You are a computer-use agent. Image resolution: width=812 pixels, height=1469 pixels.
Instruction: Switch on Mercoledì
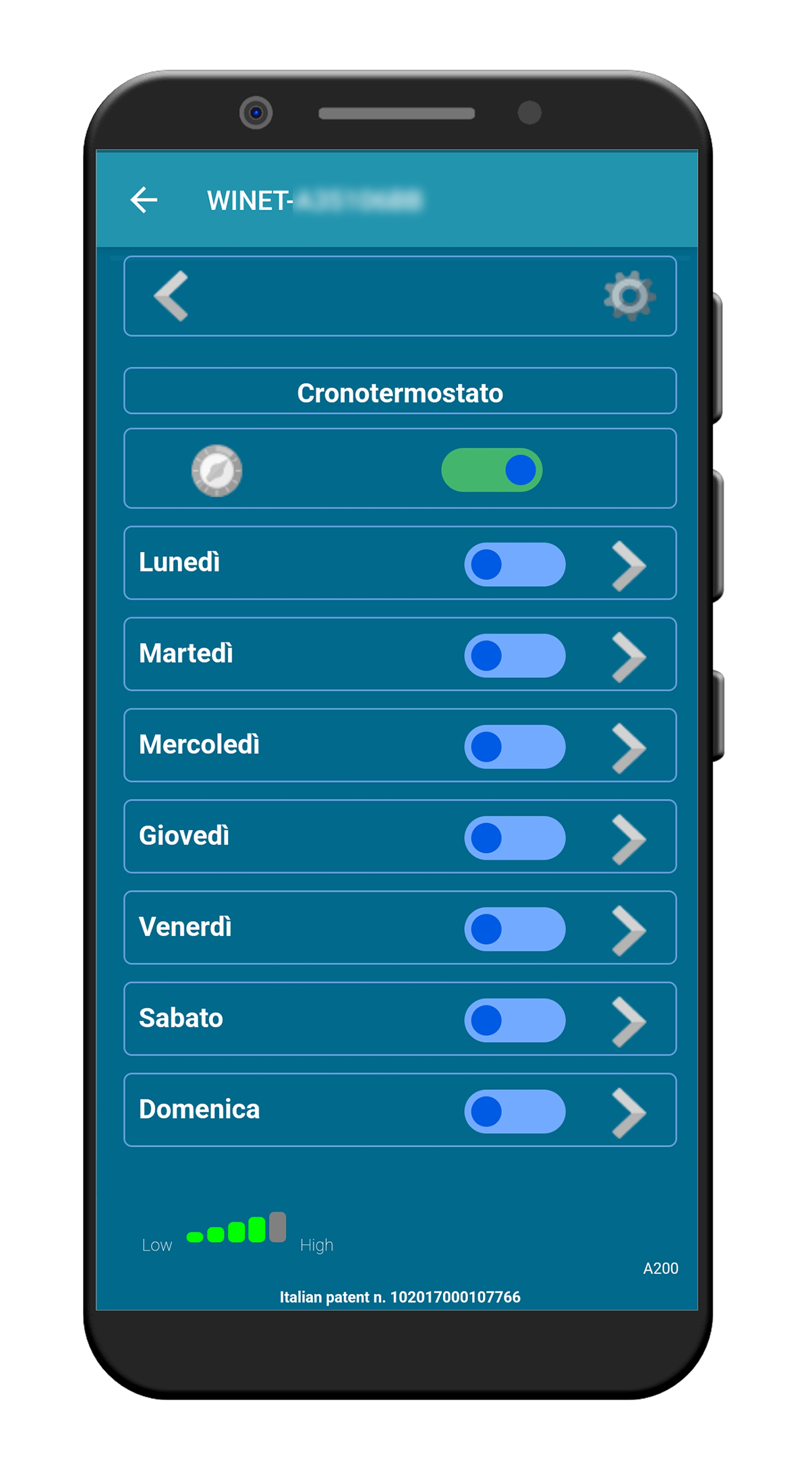click(515, 746)
